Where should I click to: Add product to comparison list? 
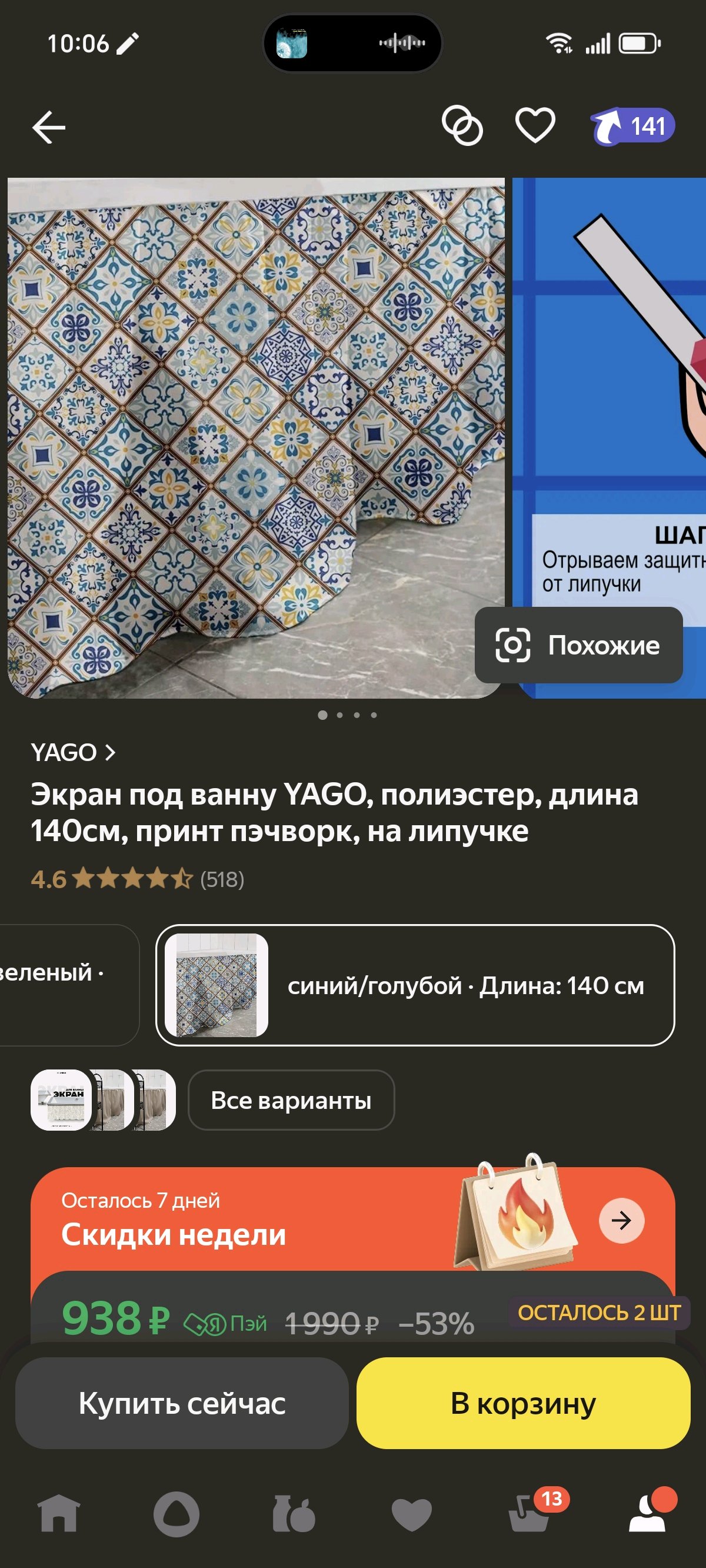coord(462,126)
